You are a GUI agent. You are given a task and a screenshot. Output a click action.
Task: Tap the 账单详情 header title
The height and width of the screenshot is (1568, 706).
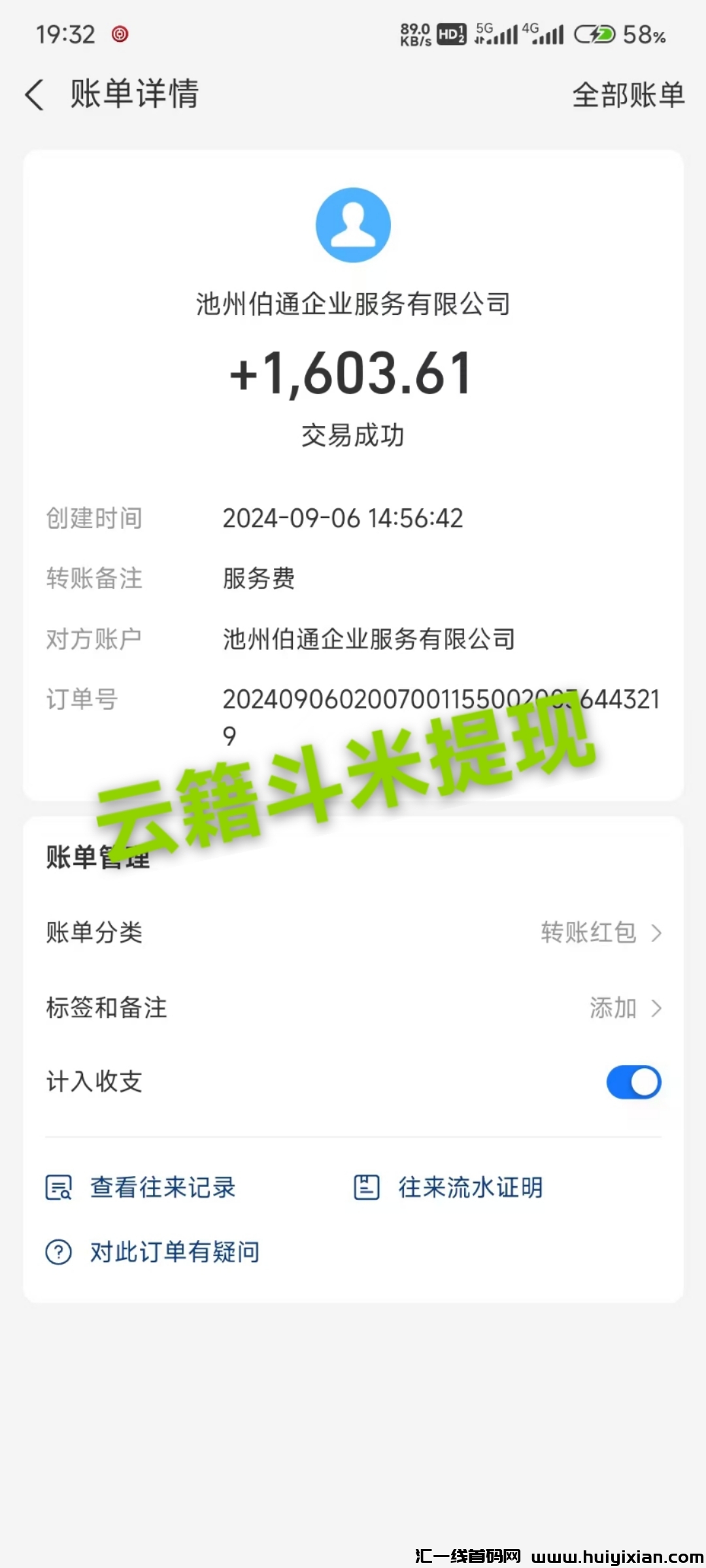[134, 95]
